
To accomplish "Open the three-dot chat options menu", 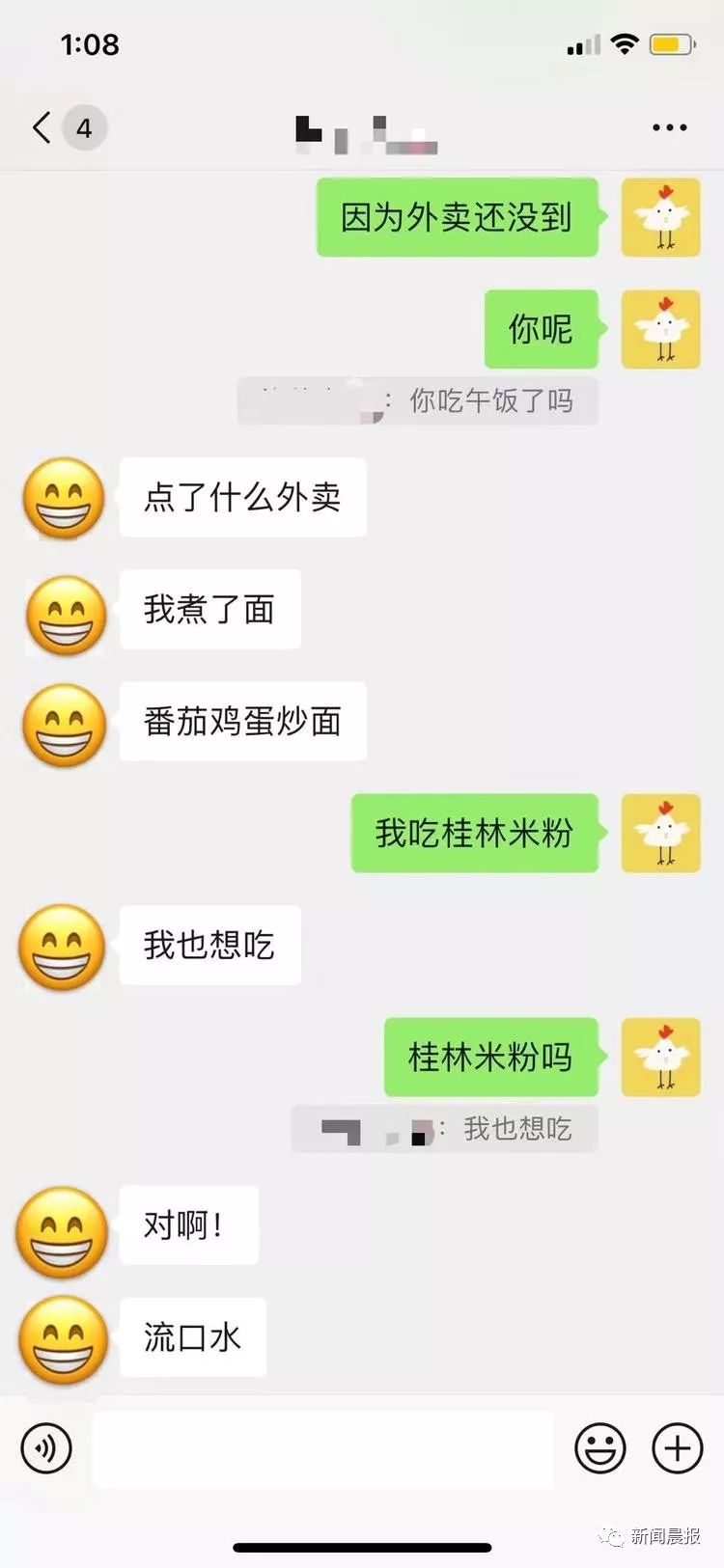I will pos(669,127).
